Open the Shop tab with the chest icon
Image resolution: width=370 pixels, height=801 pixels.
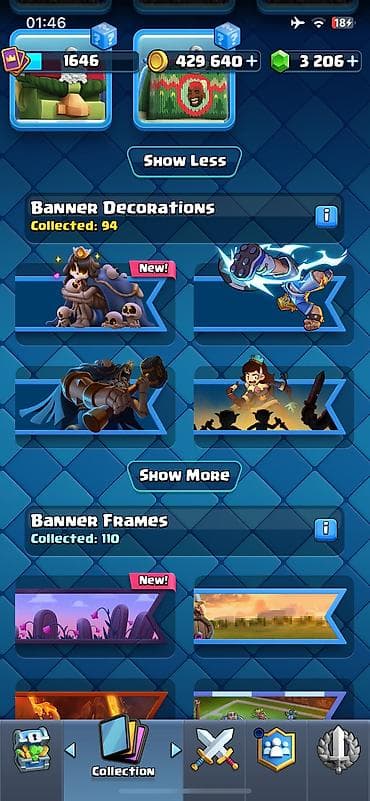click(31, 749)
